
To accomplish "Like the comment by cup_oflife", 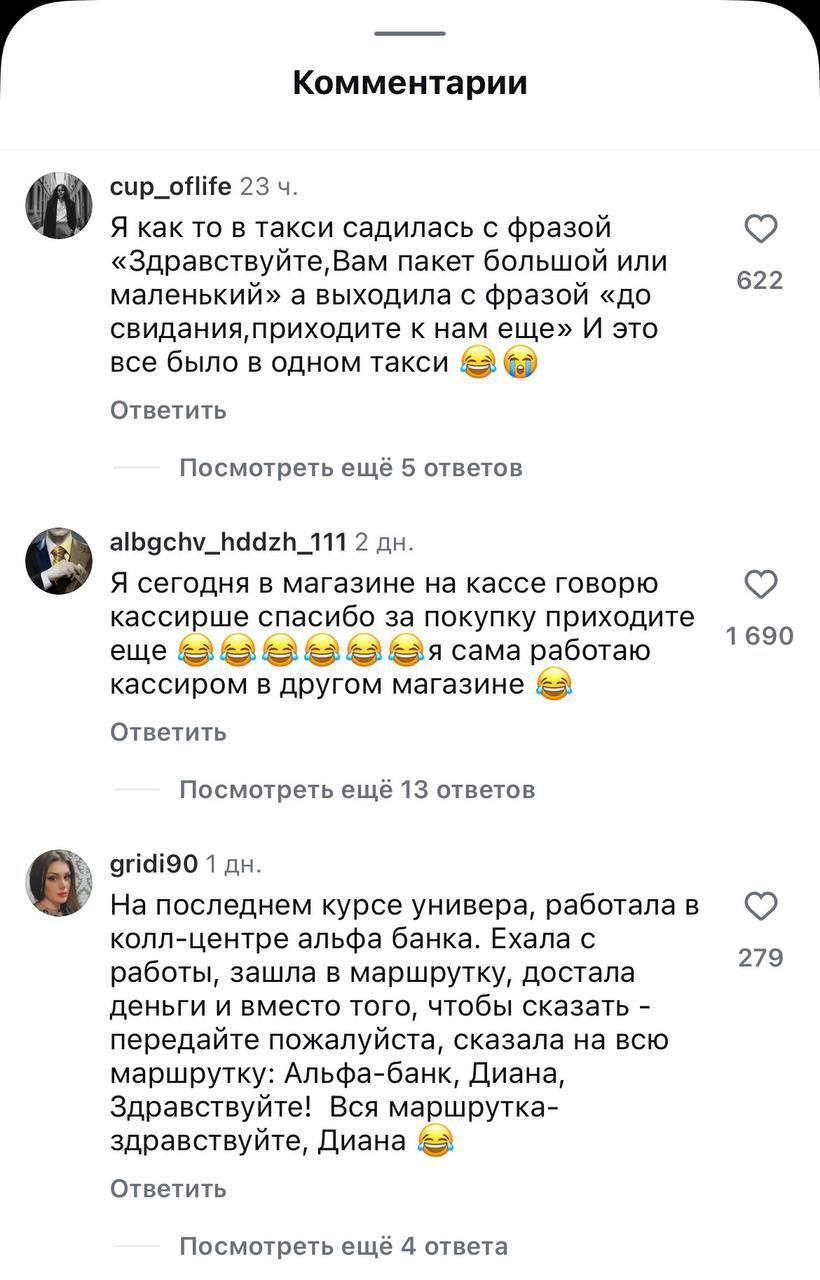I will (x=761, y=230).
